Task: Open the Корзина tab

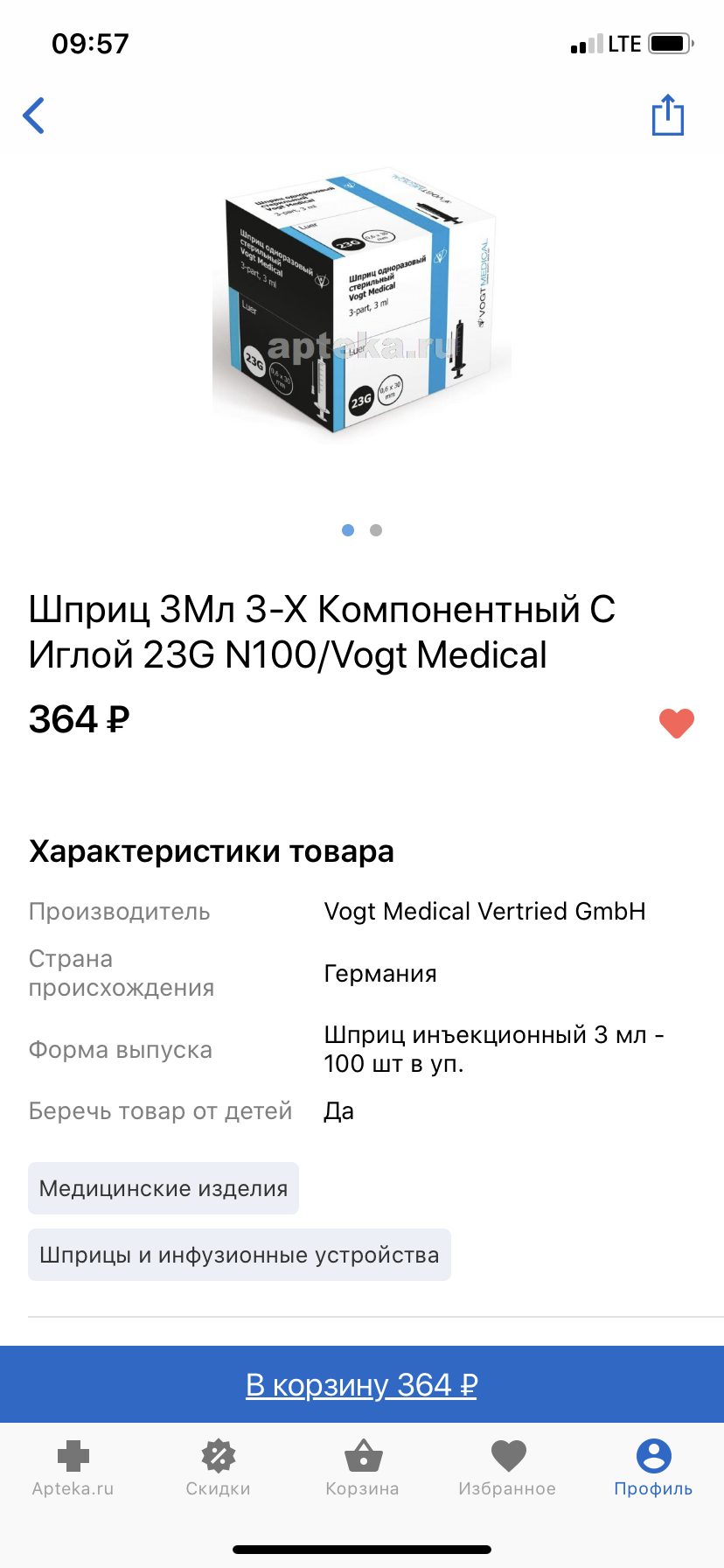Action: pyautogui.click(x=363, y=1468)
